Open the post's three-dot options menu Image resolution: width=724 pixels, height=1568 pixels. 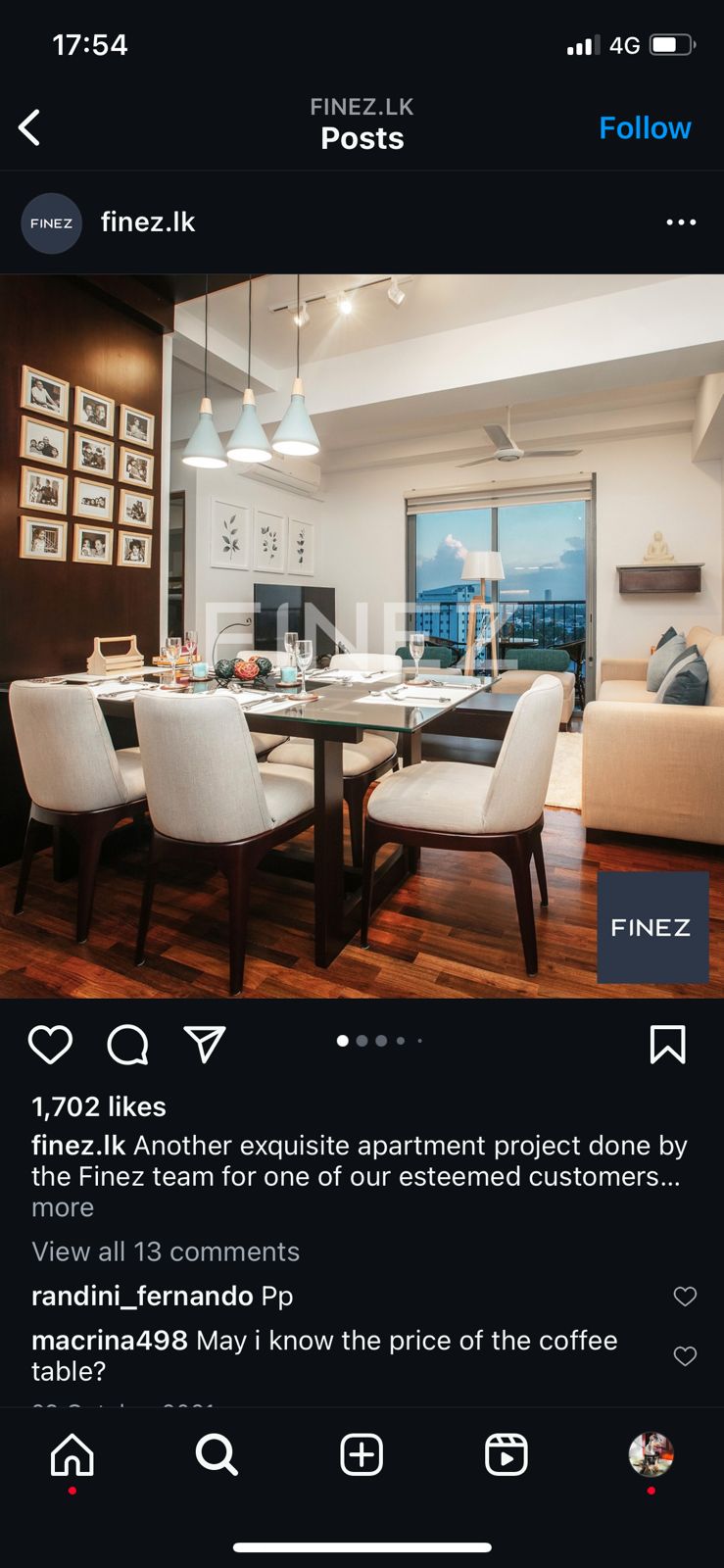click(x=681, y=222)
